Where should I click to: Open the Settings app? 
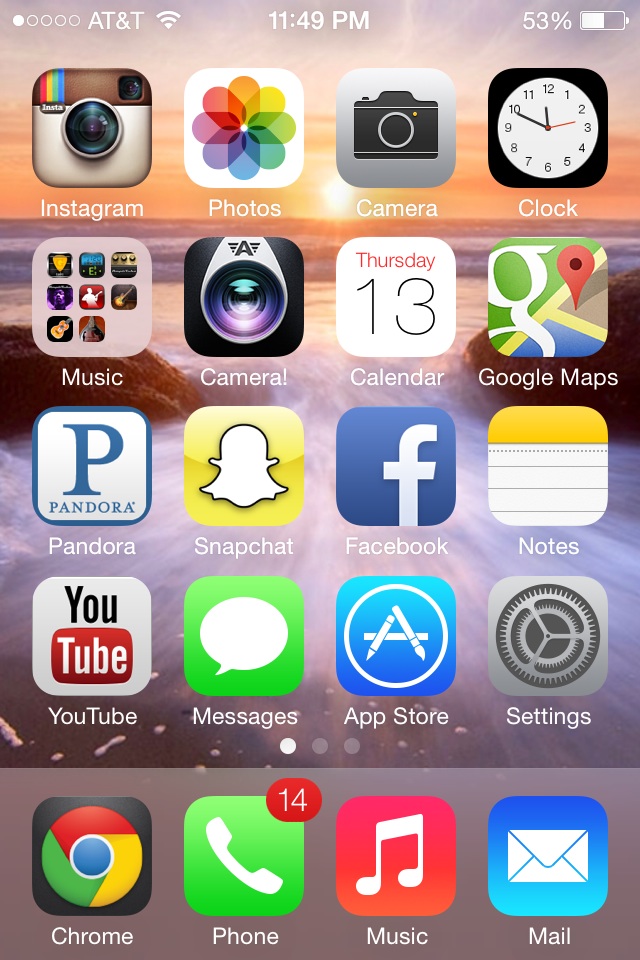(548, 636)
